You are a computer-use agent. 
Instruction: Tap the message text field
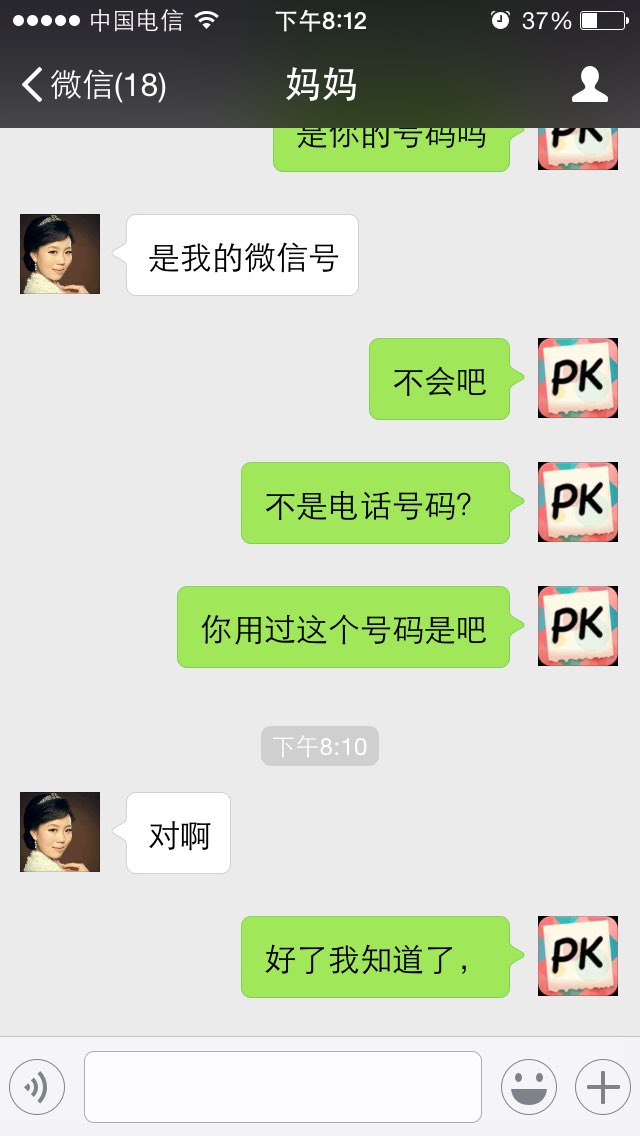(x=283, y=1087)
